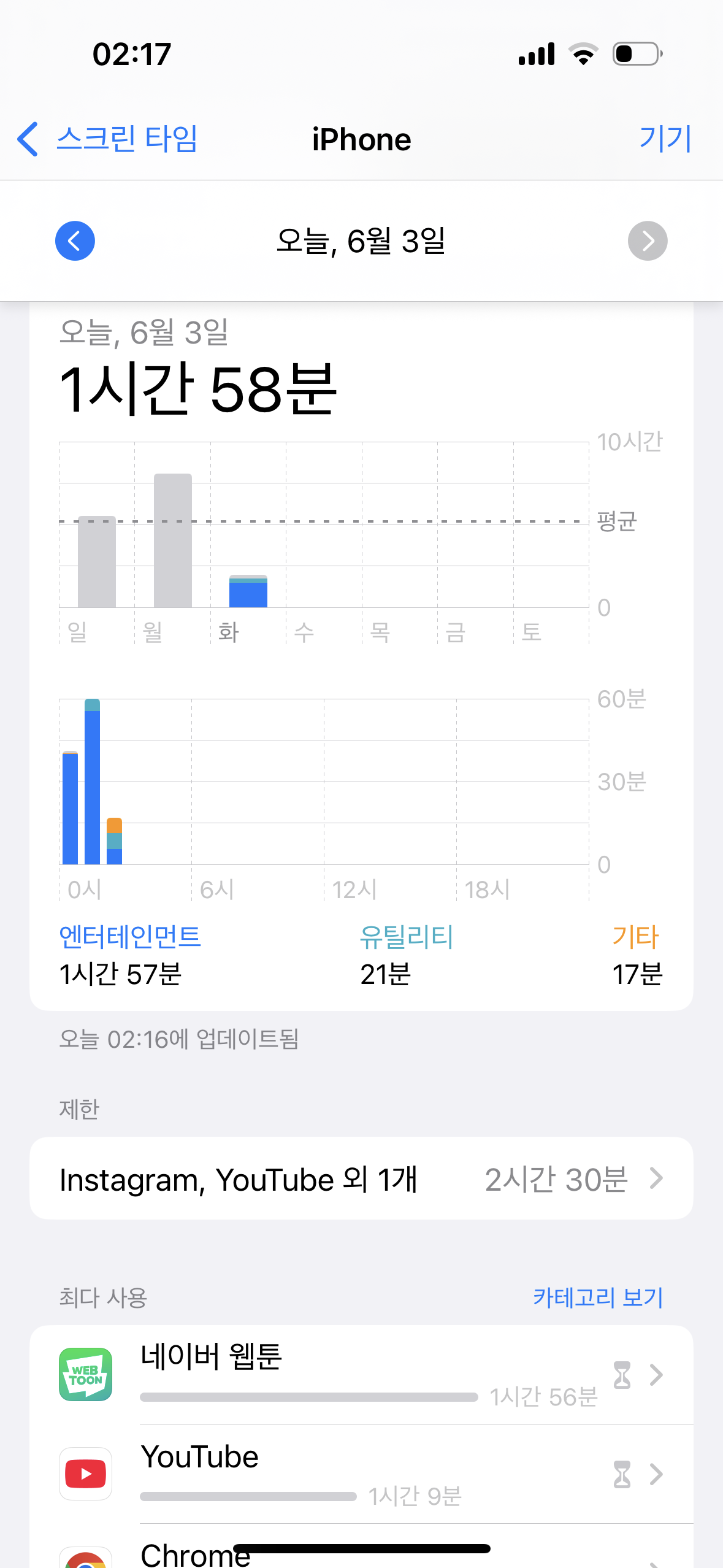
Task: Select the 일 bar in weekly chart
Action: [x=97, y=561]
